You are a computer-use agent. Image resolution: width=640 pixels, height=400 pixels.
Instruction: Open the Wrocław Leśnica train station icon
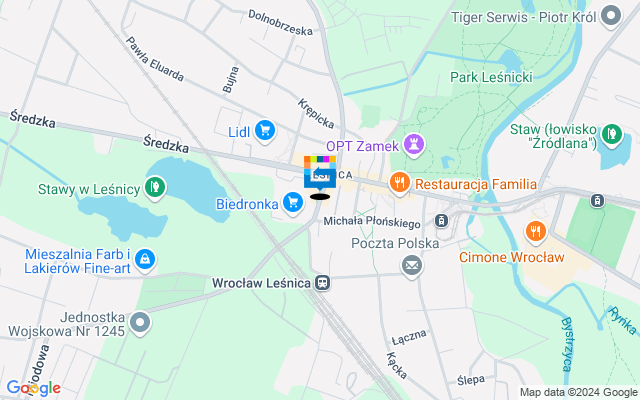click(x=322, y=283)
